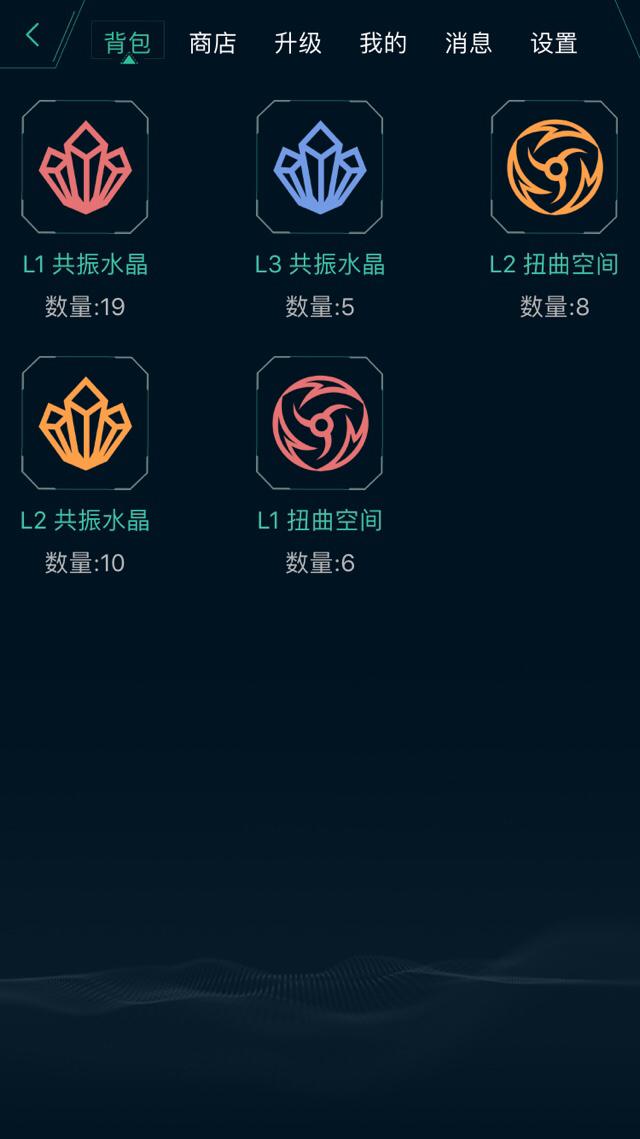Viewport: 640px width, 1139px height.
Task: Open the 消息 tab
Action: (x=469, y=43)
